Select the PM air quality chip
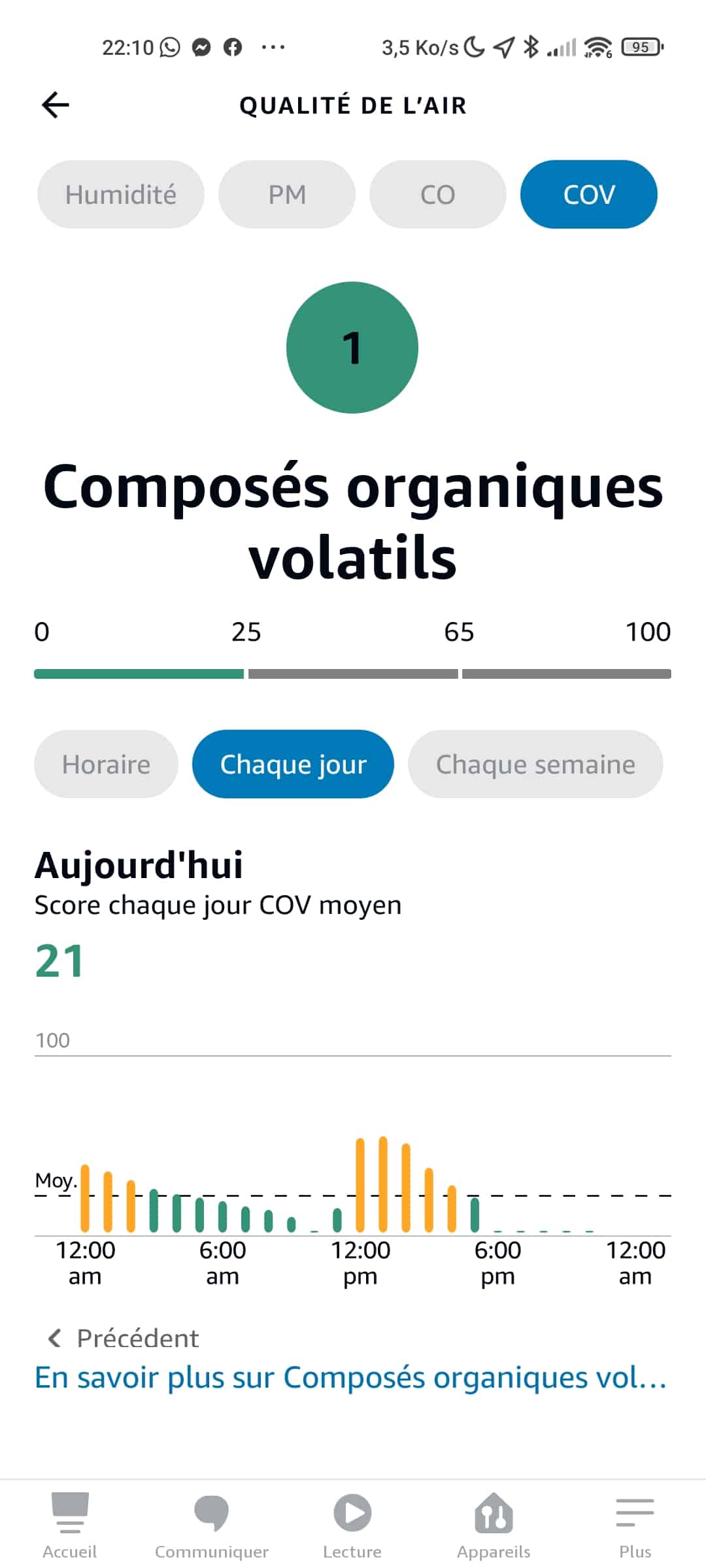This screenshot has width=706, height=1568. [287, 194]
